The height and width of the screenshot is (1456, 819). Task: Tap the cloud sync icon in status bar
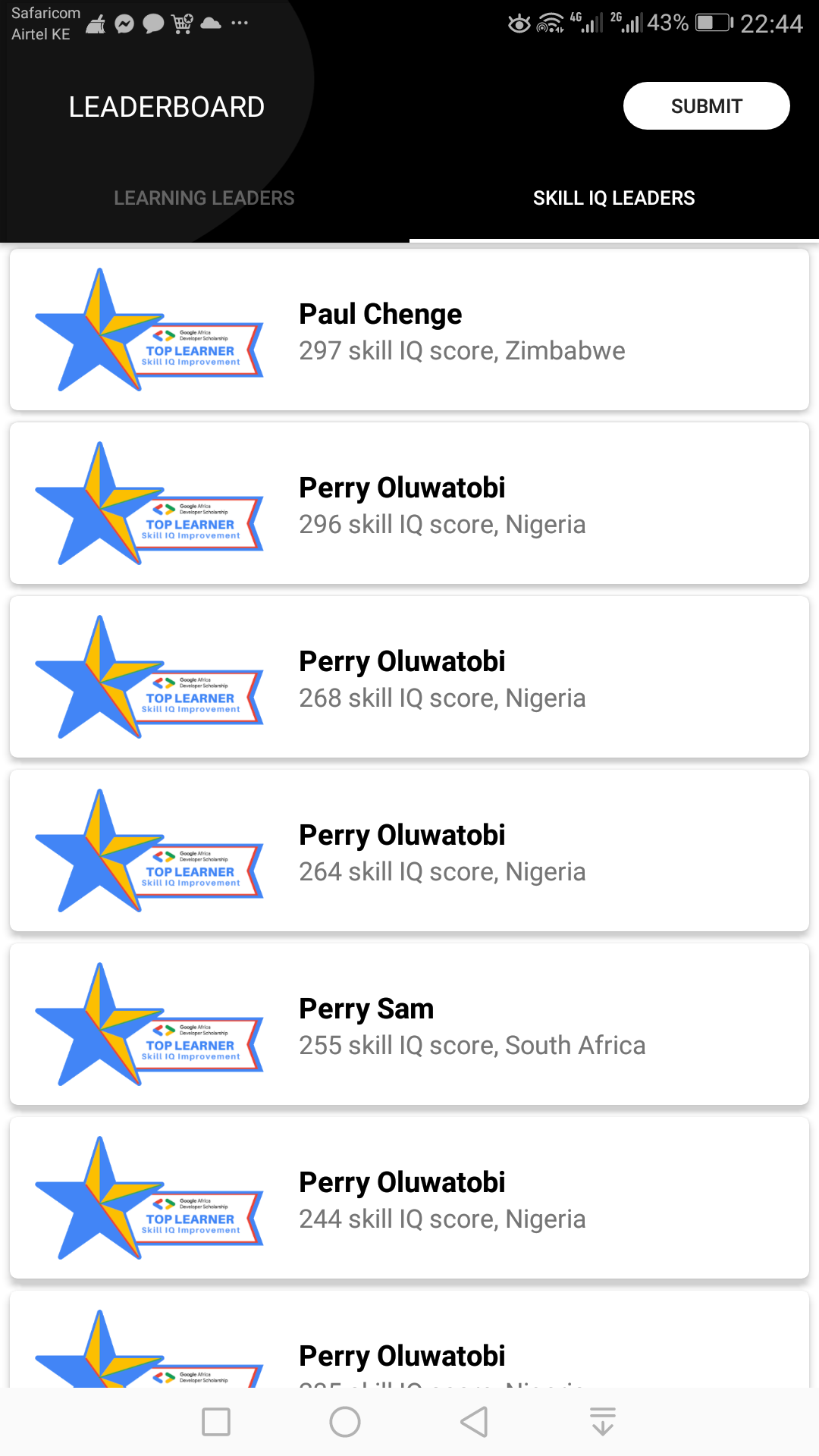tap(210, 23)
